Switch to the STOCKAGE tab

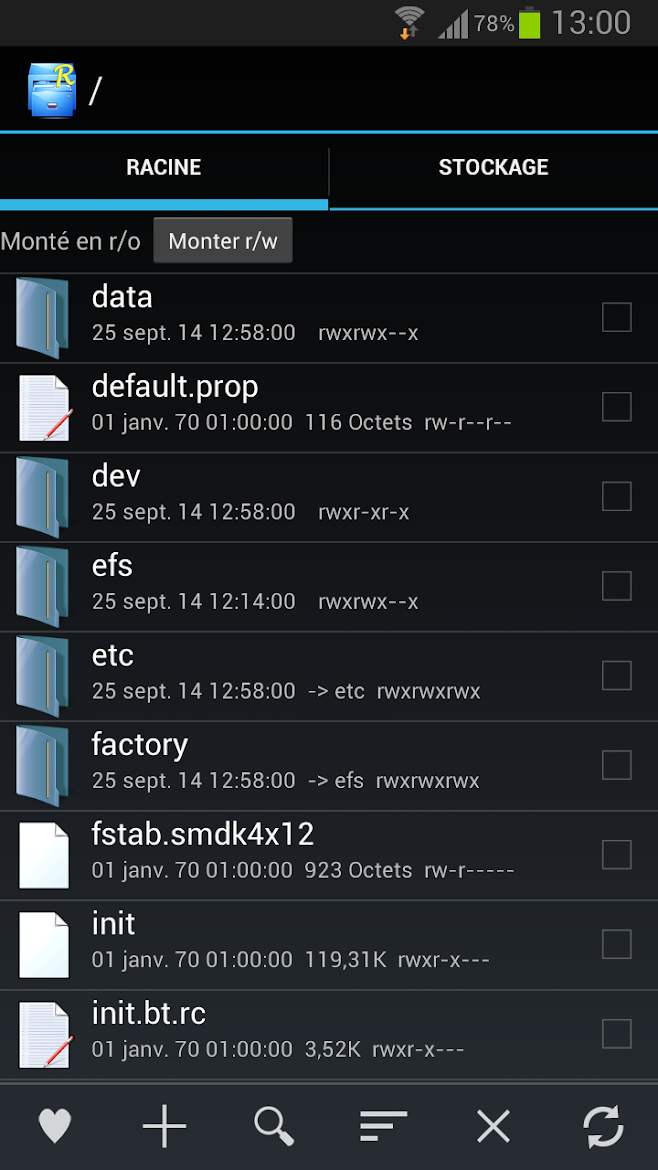coord(493,167)
